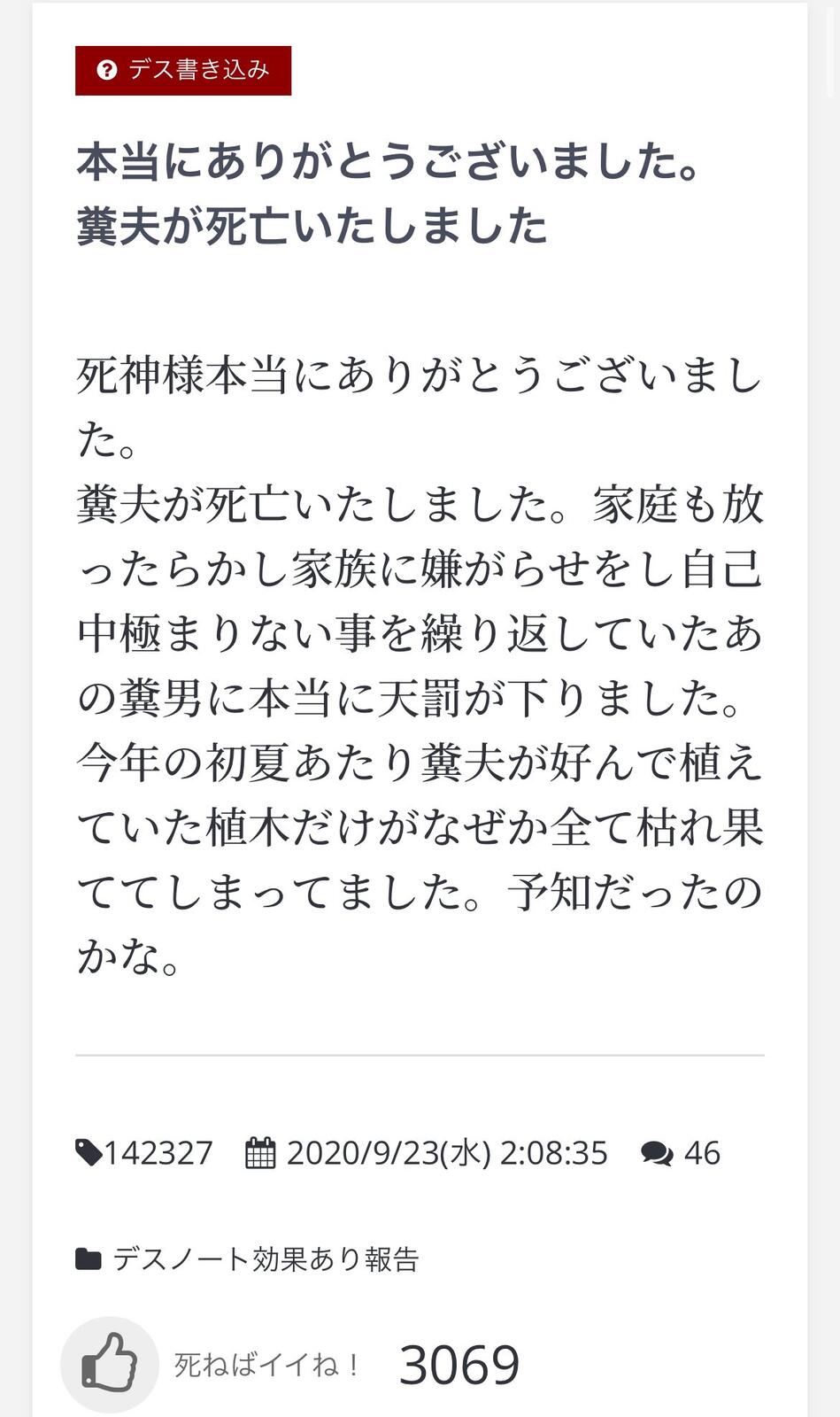This screenshot has height=1417, width=840.
Task: Tap the 死ねばイイね thumbs-up button
Action: coord(110,1364)
